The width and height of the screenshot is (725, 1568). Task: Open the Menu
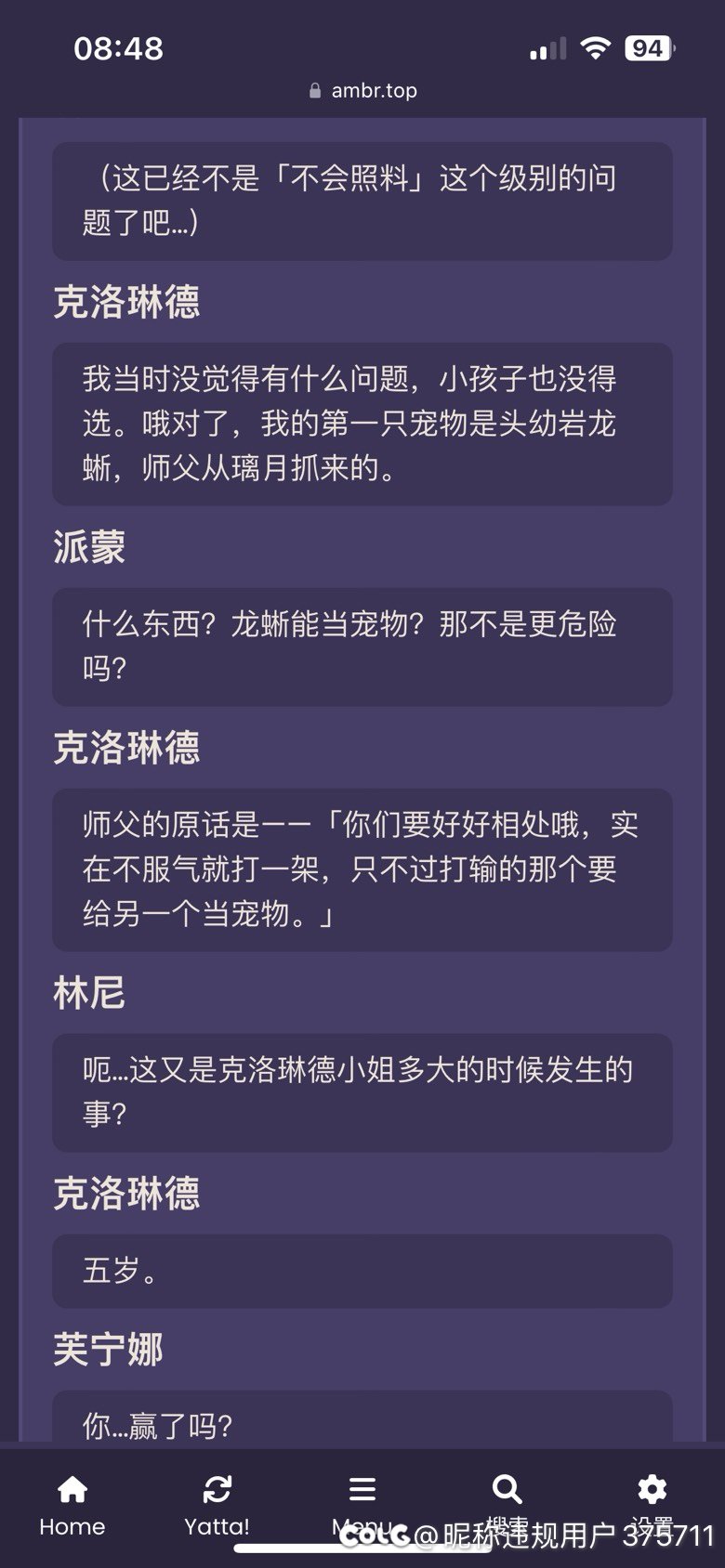click(362, 1506)
